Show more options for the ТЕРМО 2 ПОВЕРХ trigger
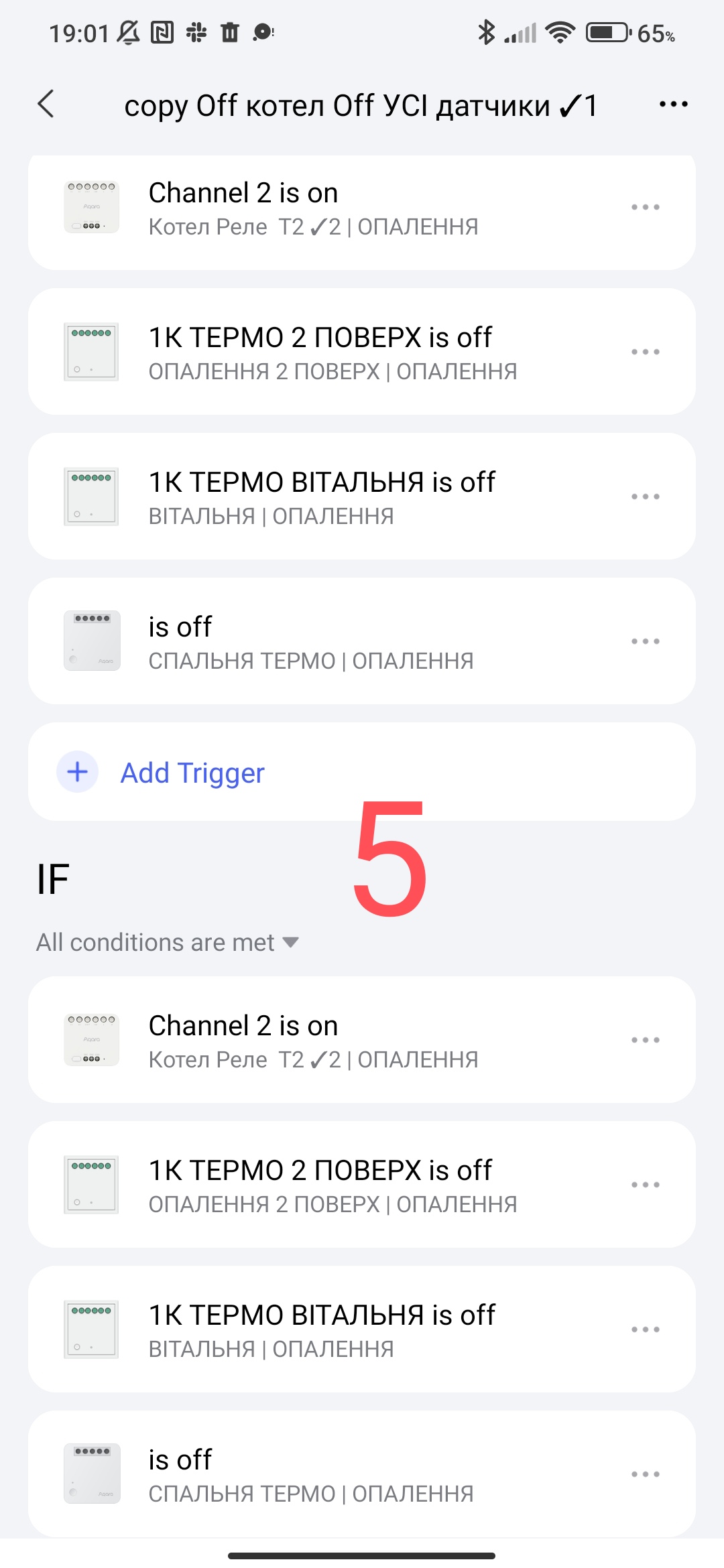The height and width of the screenshot is (1568, 724). [645, 352]
